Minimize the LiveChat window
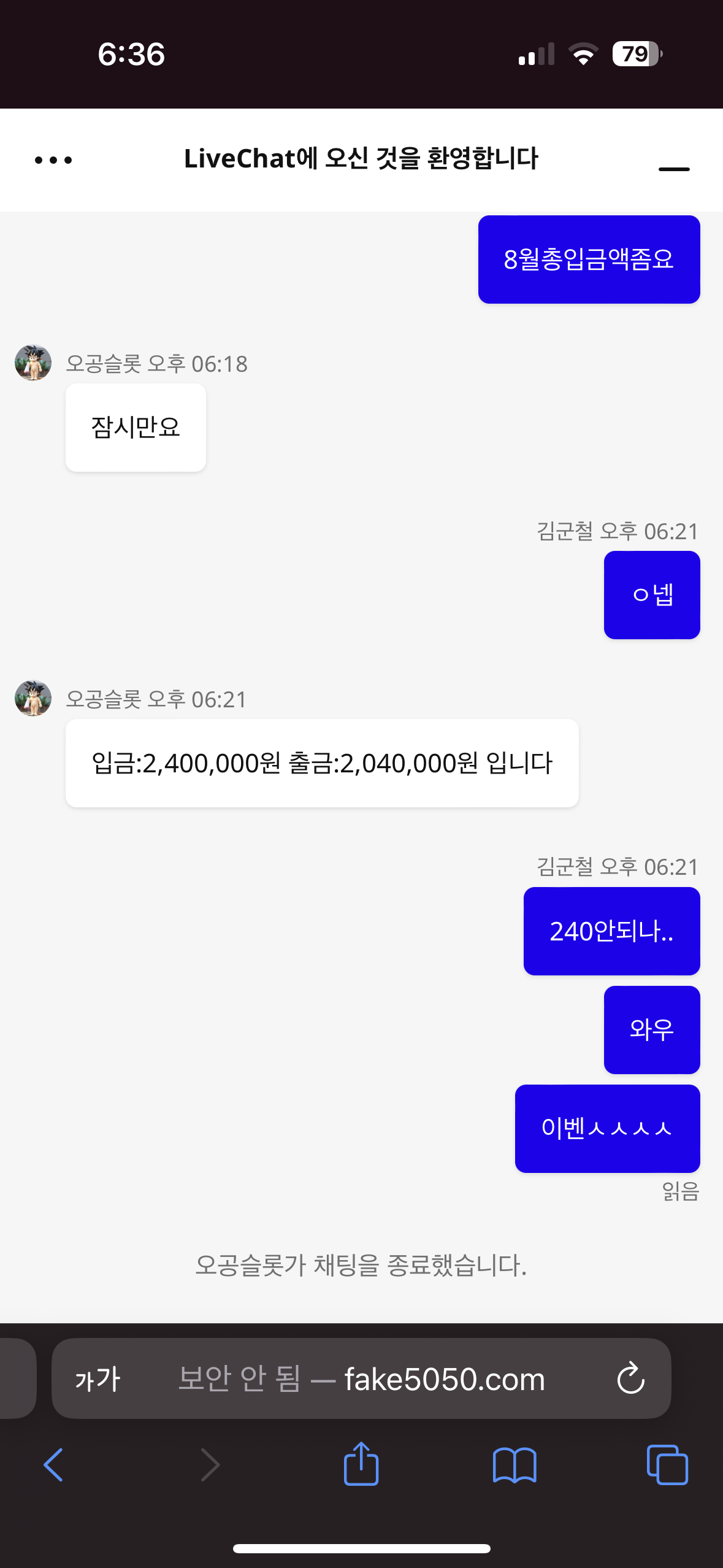Viewport: 723px width, 1568px height. [x=674, y=168]
